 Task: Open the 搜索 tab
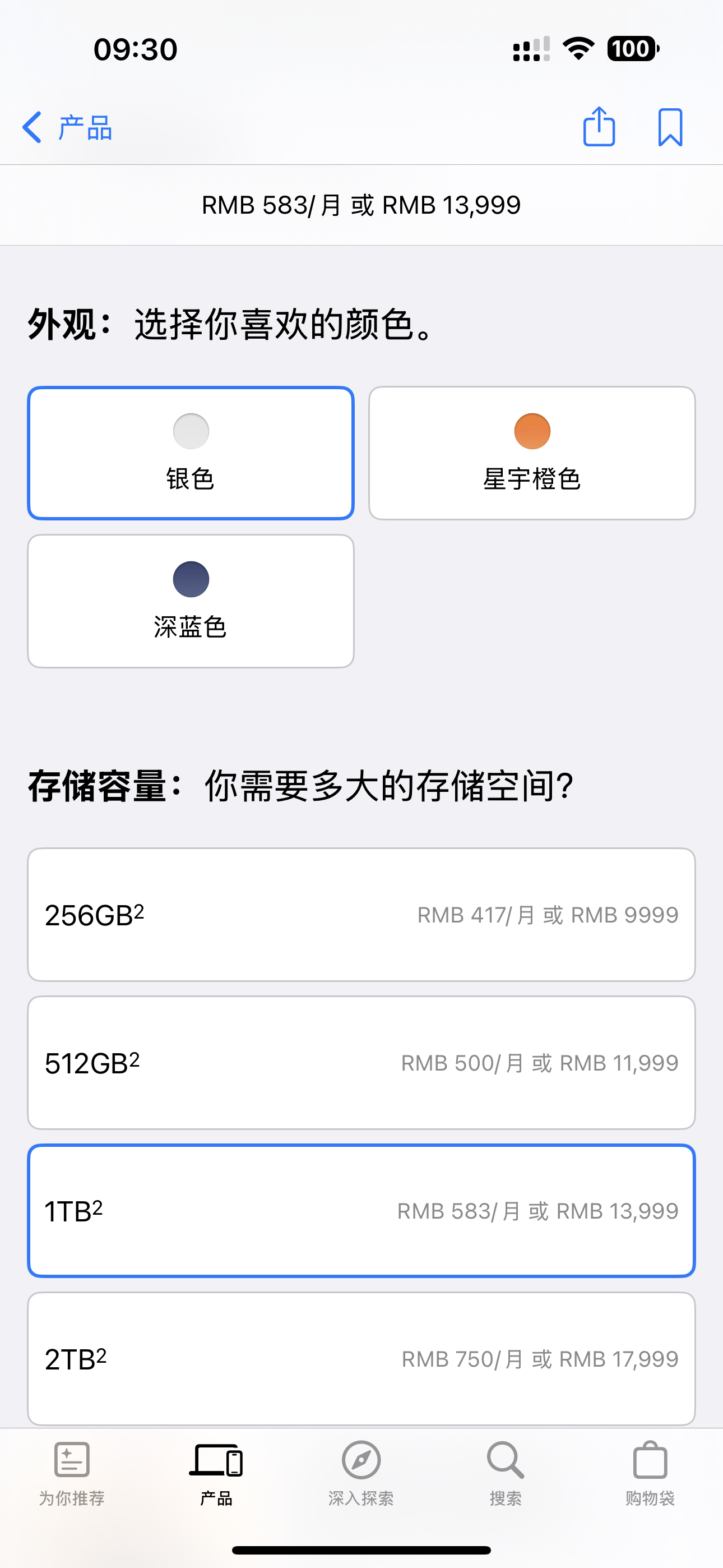coord(506,1474)
